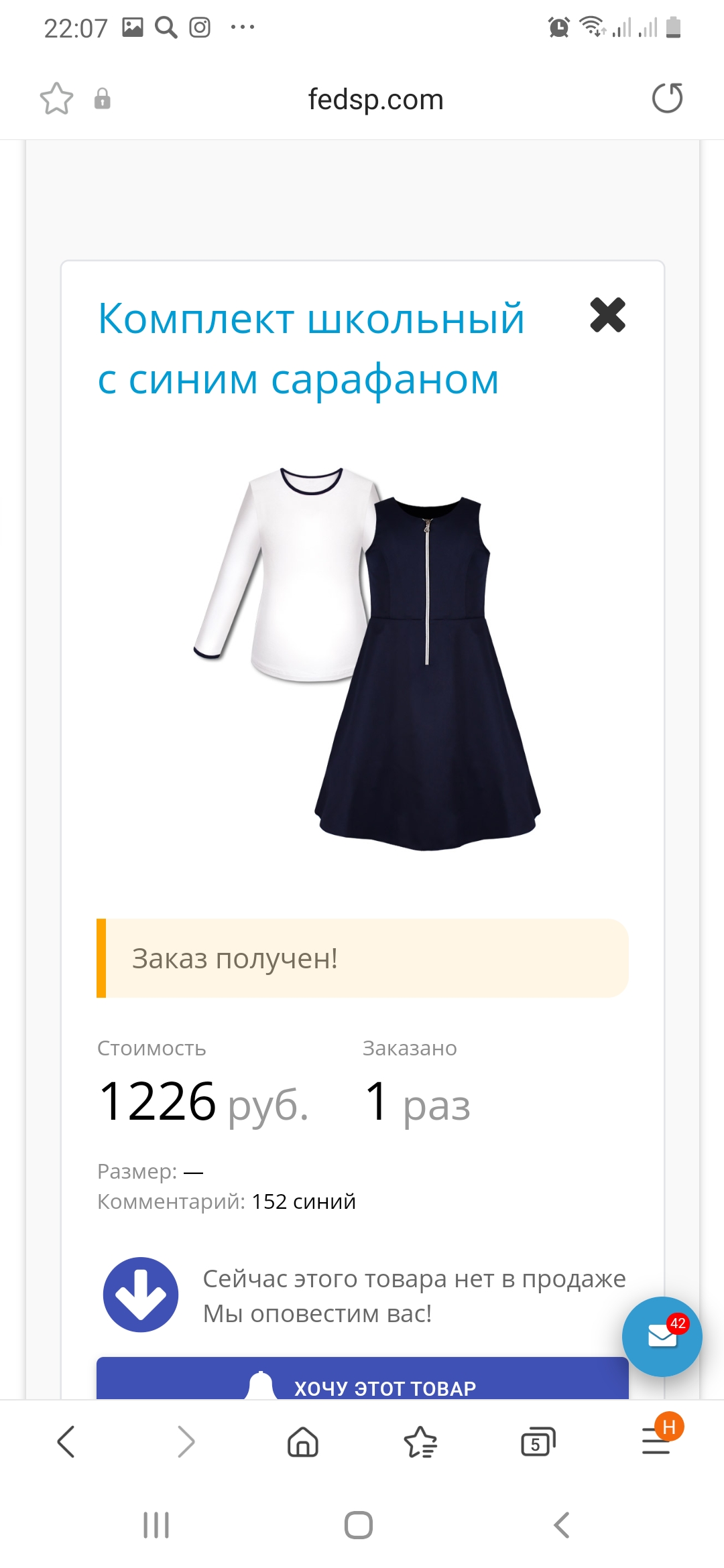The height and width of the screenshot is (1568, 724).
Task: Tap the 'Хочу этот товар' button
Action: pyautogui.click(x=362, y=1380)
